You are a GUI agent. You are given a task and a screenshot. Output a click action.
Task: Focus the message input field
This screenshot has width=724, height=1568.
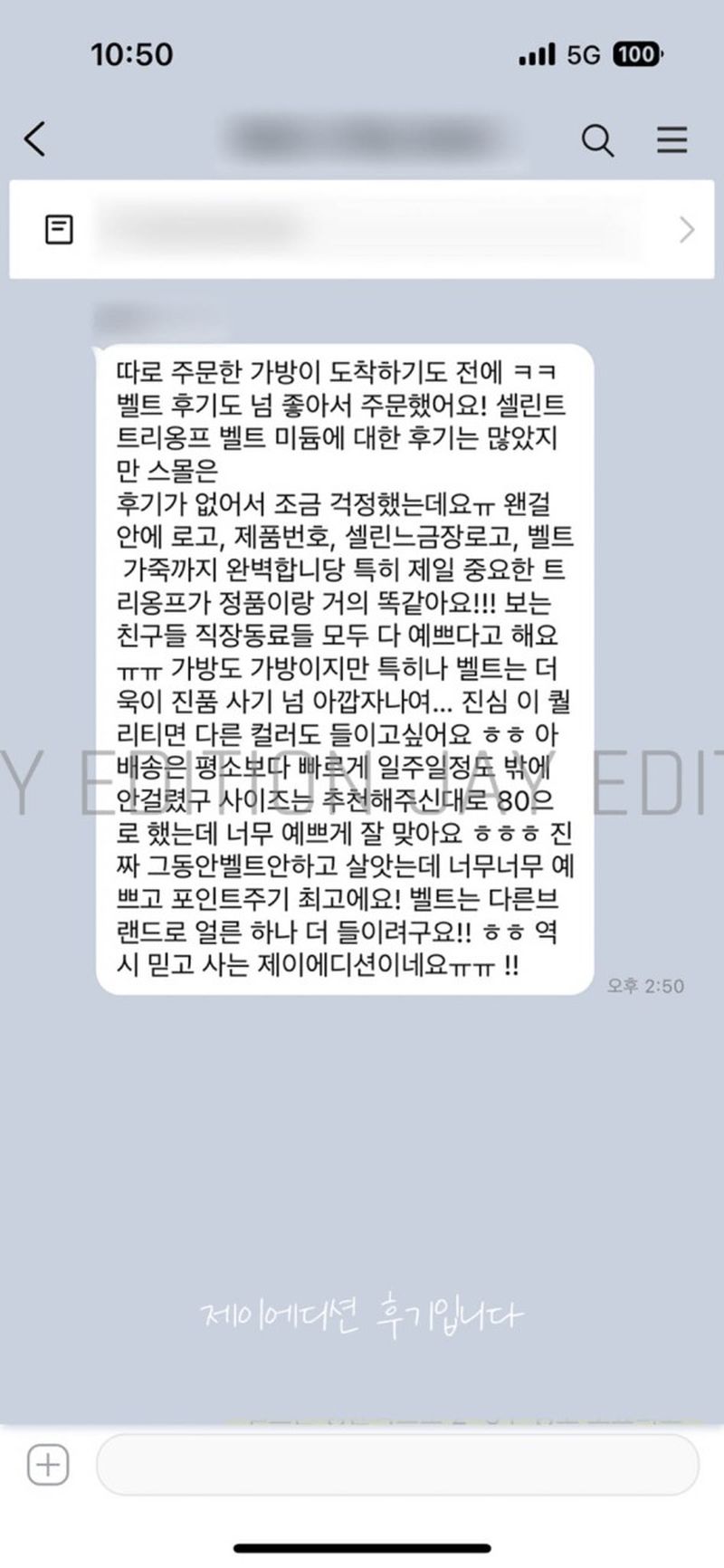pos(396,1464)
